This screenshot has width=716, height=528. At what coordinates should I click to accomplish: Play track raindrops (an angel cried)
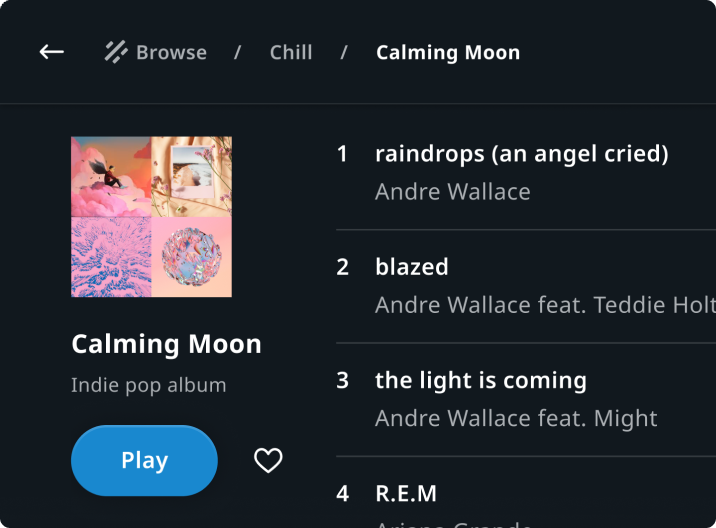[x=521, y=154]
